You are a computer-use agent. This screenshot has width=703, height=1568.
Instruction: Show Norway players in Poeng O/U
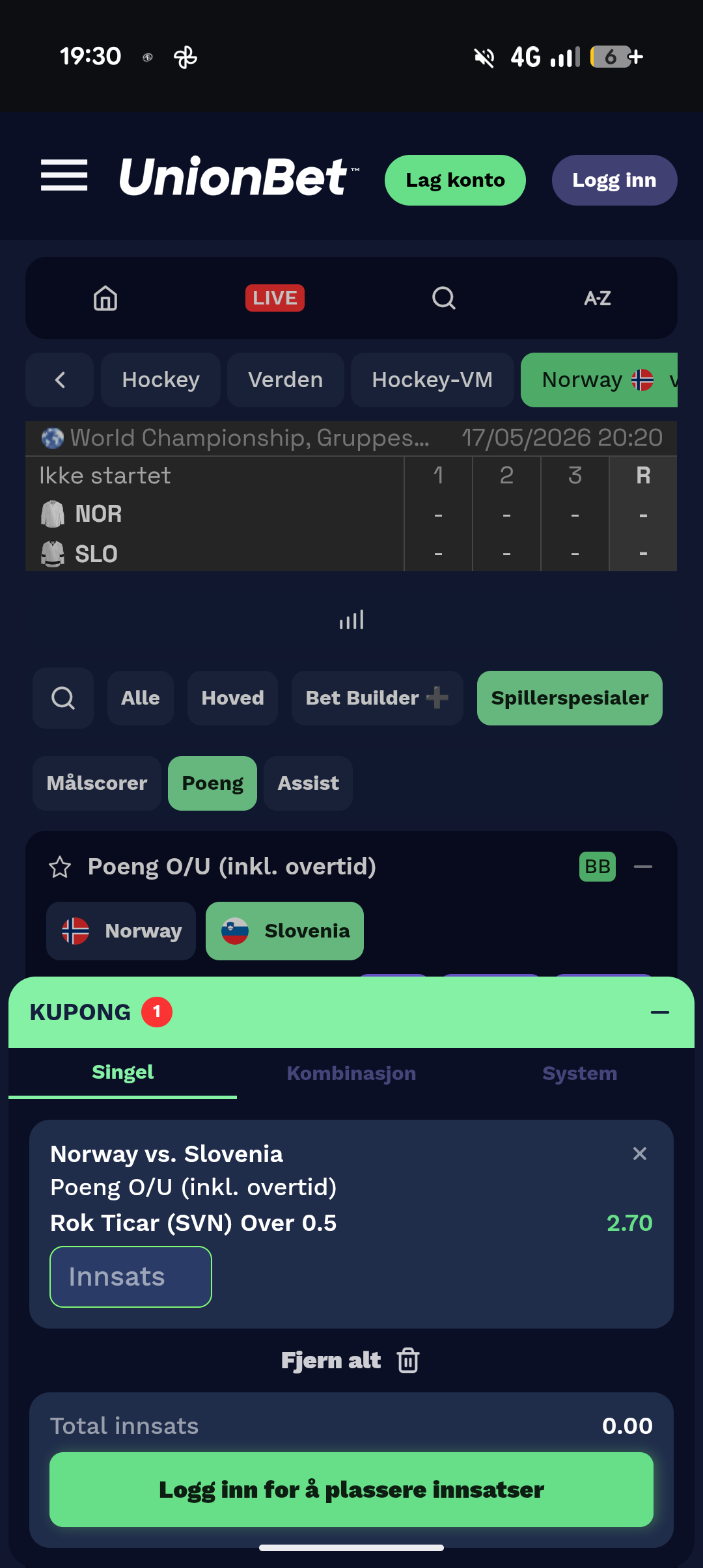click(x=121, y=931)
